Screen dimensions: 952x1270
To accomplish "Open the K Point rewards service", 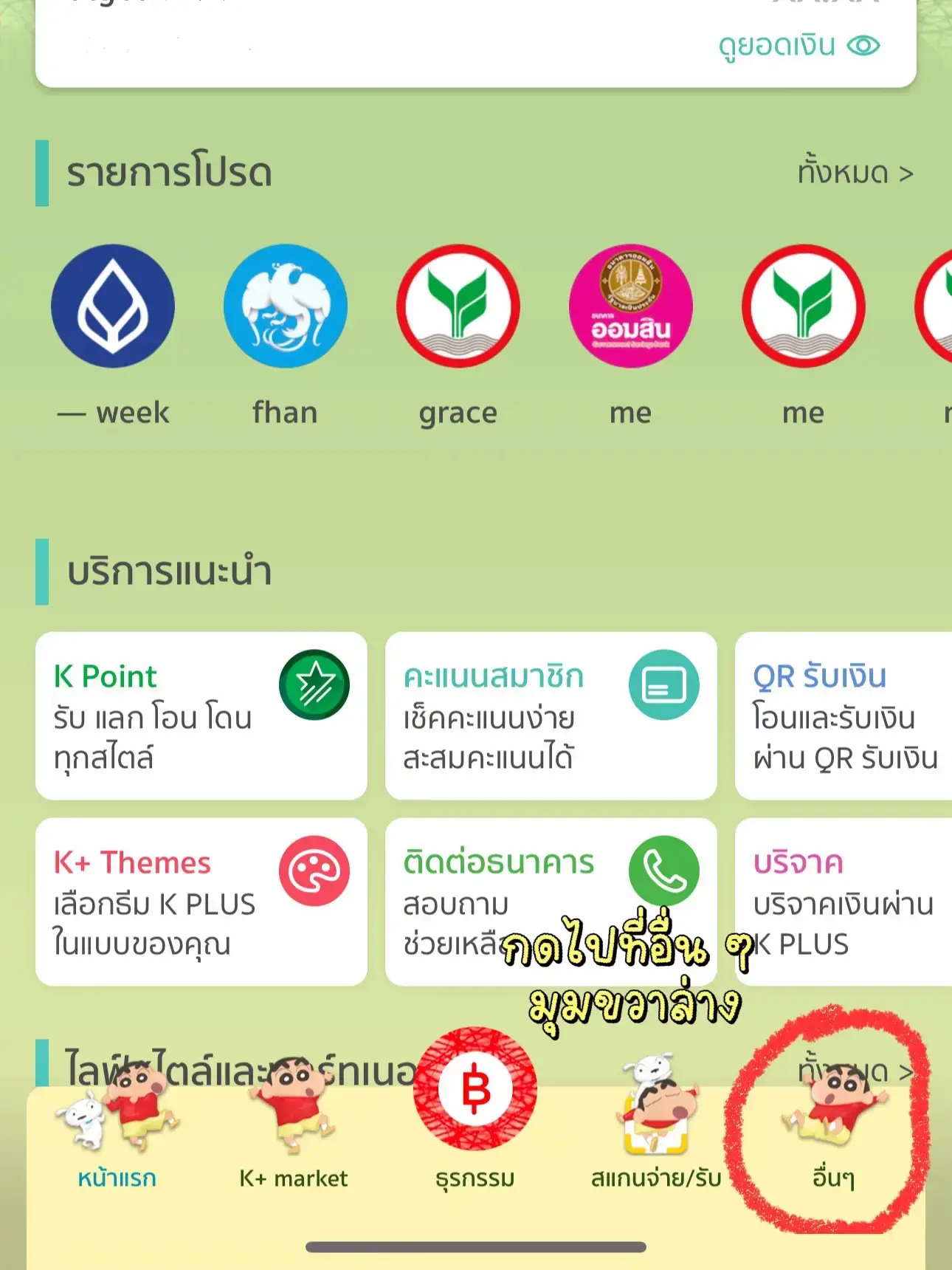I will (x=199, y=716).
